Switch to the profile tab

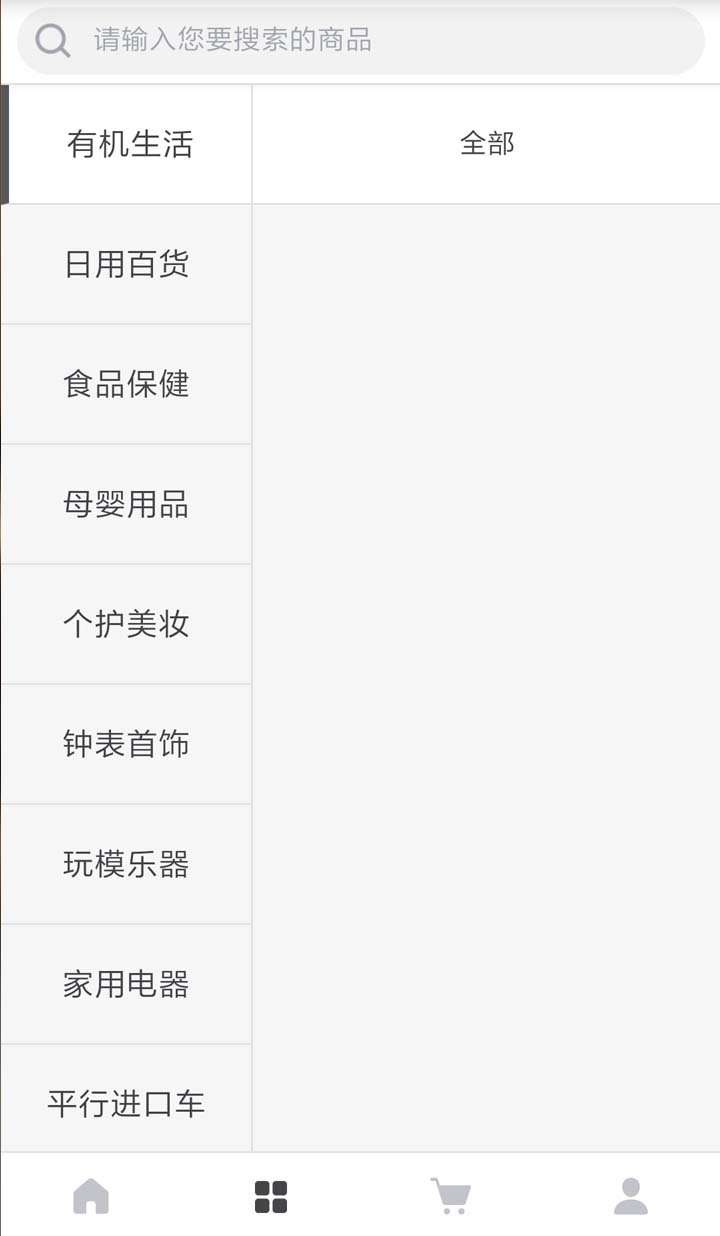point(631,1196)
